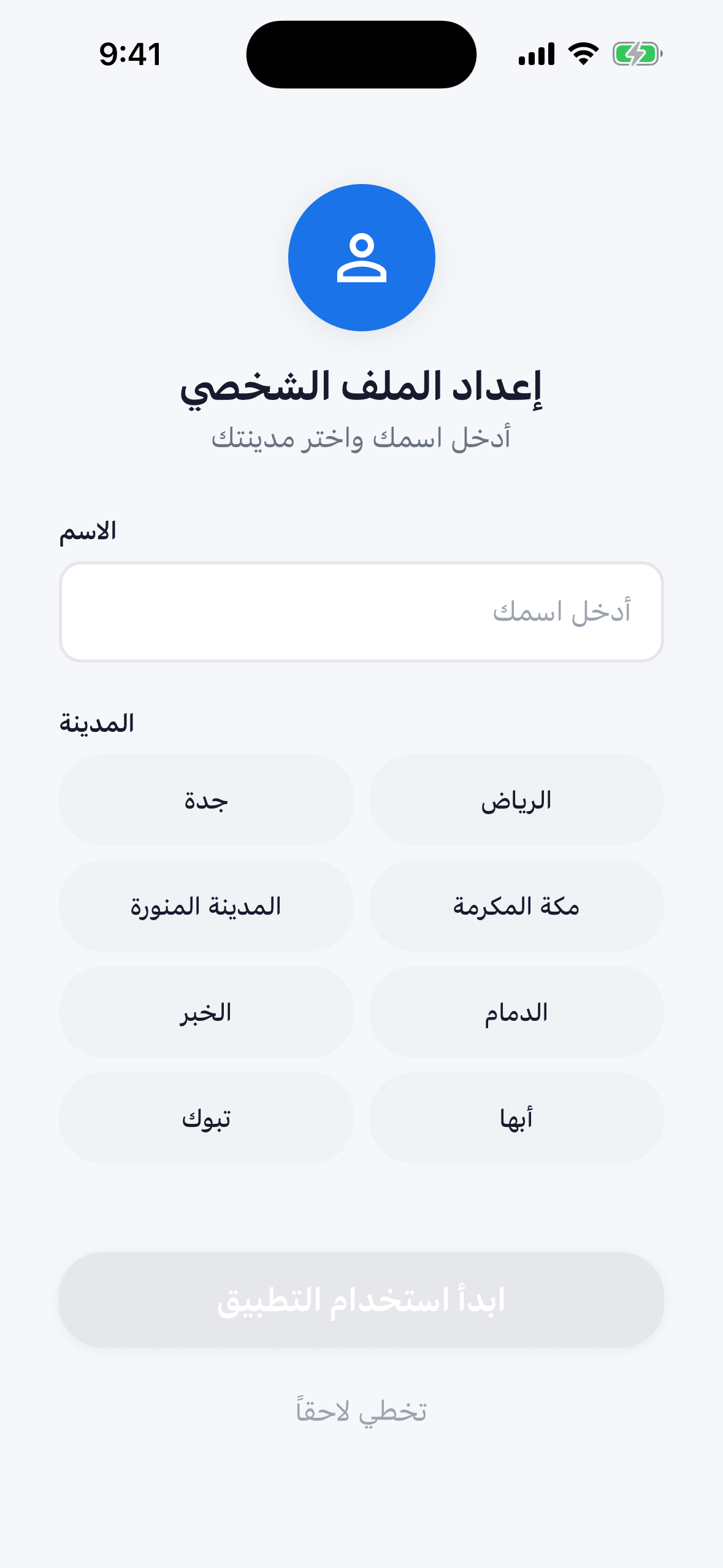Select الدمام as the city
This screenshot has width=723, height=1568.
point(516,1013)
